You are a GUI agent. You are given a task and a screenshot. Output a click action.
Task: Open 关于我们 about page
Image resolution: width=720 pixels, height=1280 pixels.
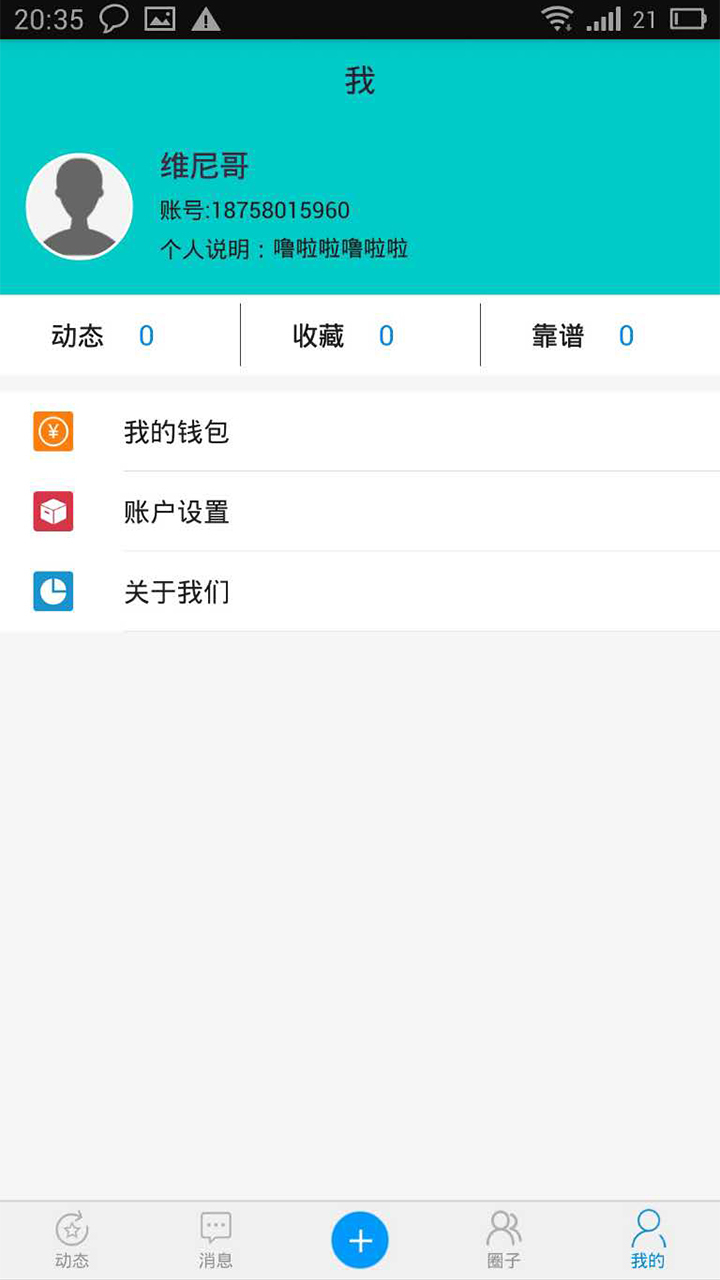(360, 592)
